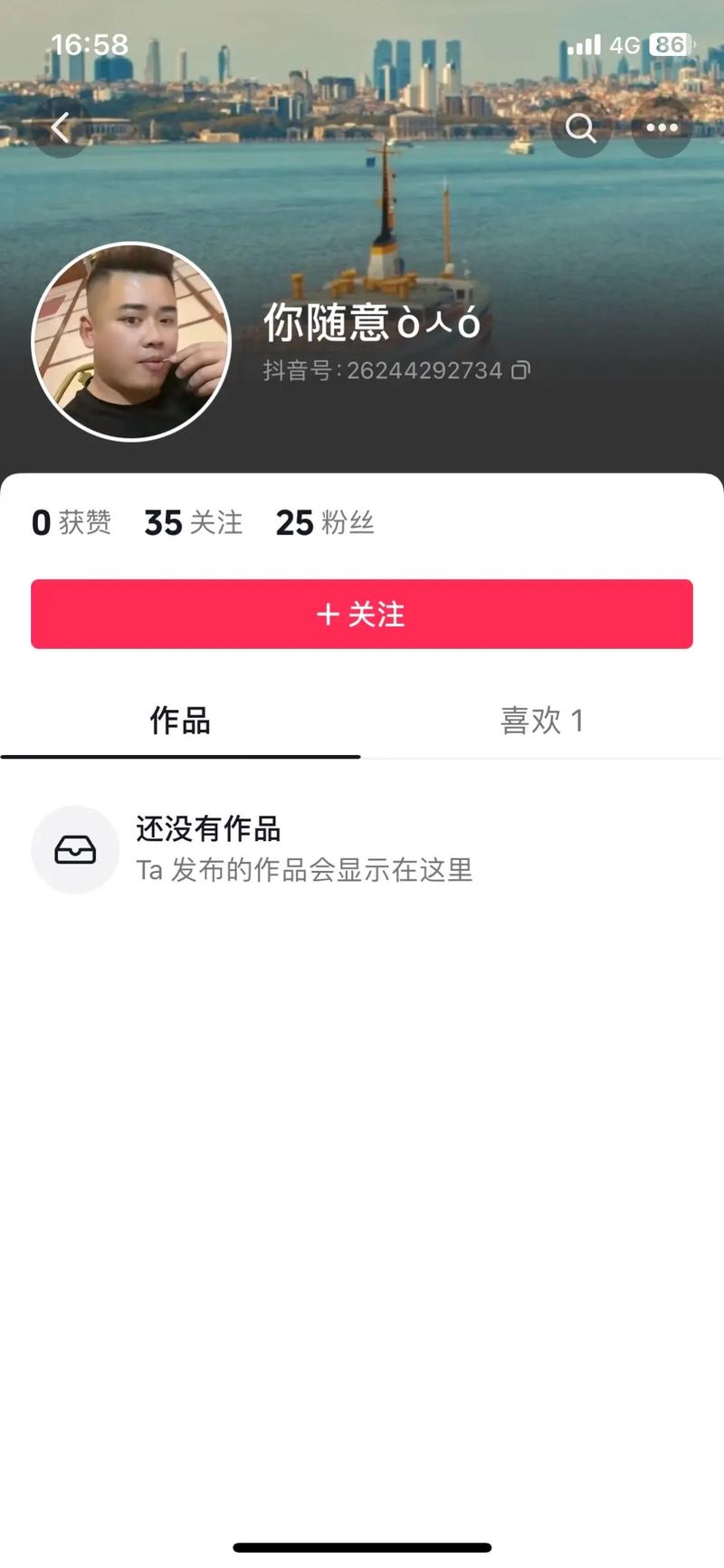
Task: Switch to the 作品 tab
Action: click(180, 721)
